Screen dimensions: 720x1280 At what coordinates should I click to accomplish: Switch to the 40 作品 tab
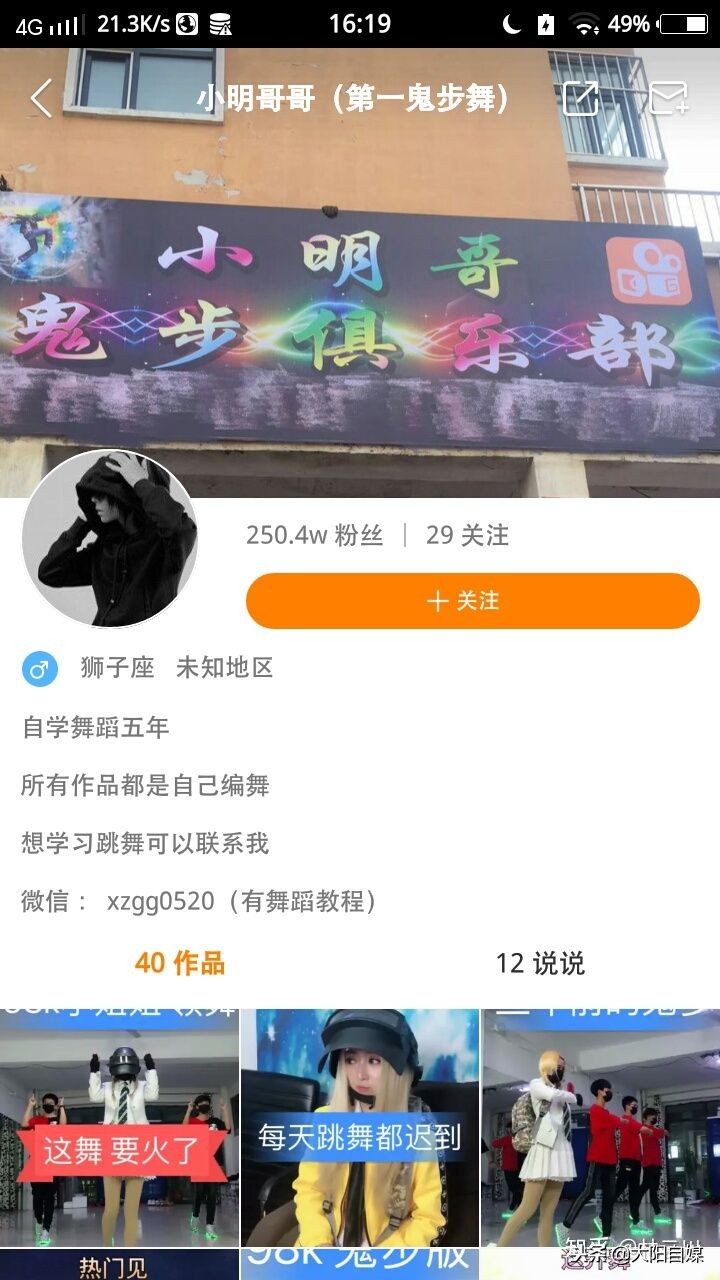tap(180, 963)
